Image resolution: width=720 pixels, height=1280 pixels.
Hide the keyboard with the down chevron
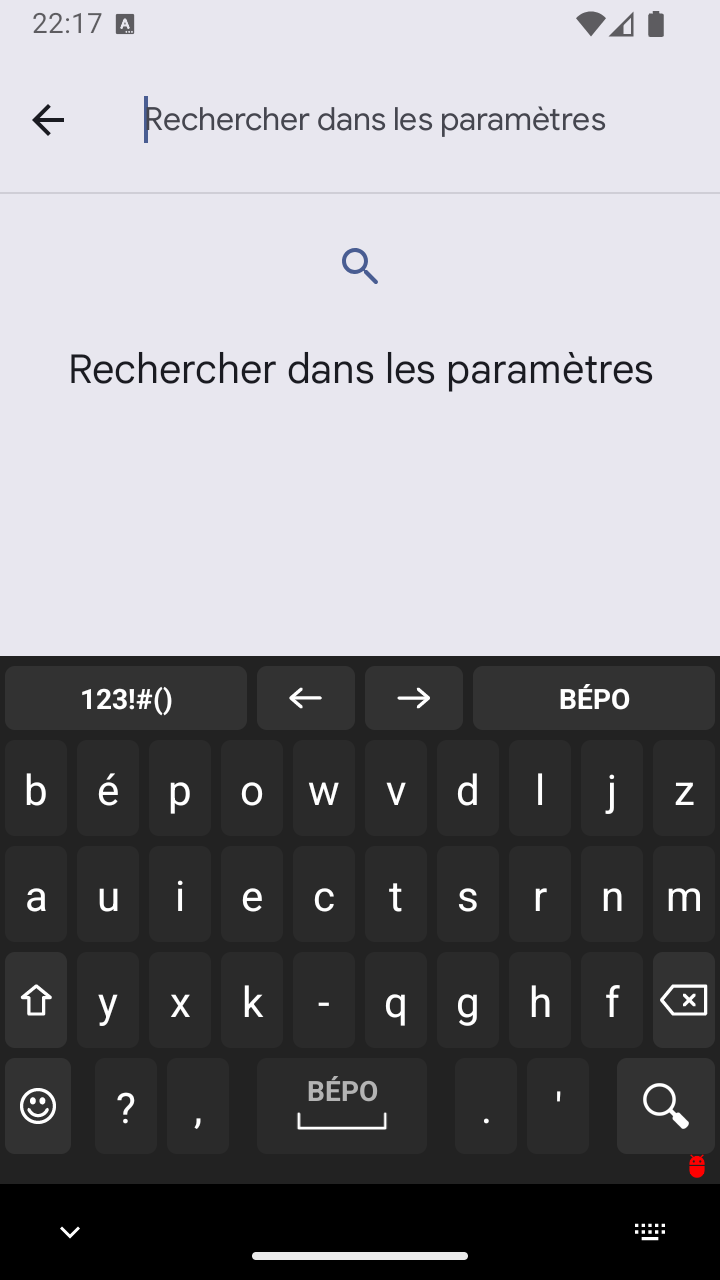click(70, 1232)
